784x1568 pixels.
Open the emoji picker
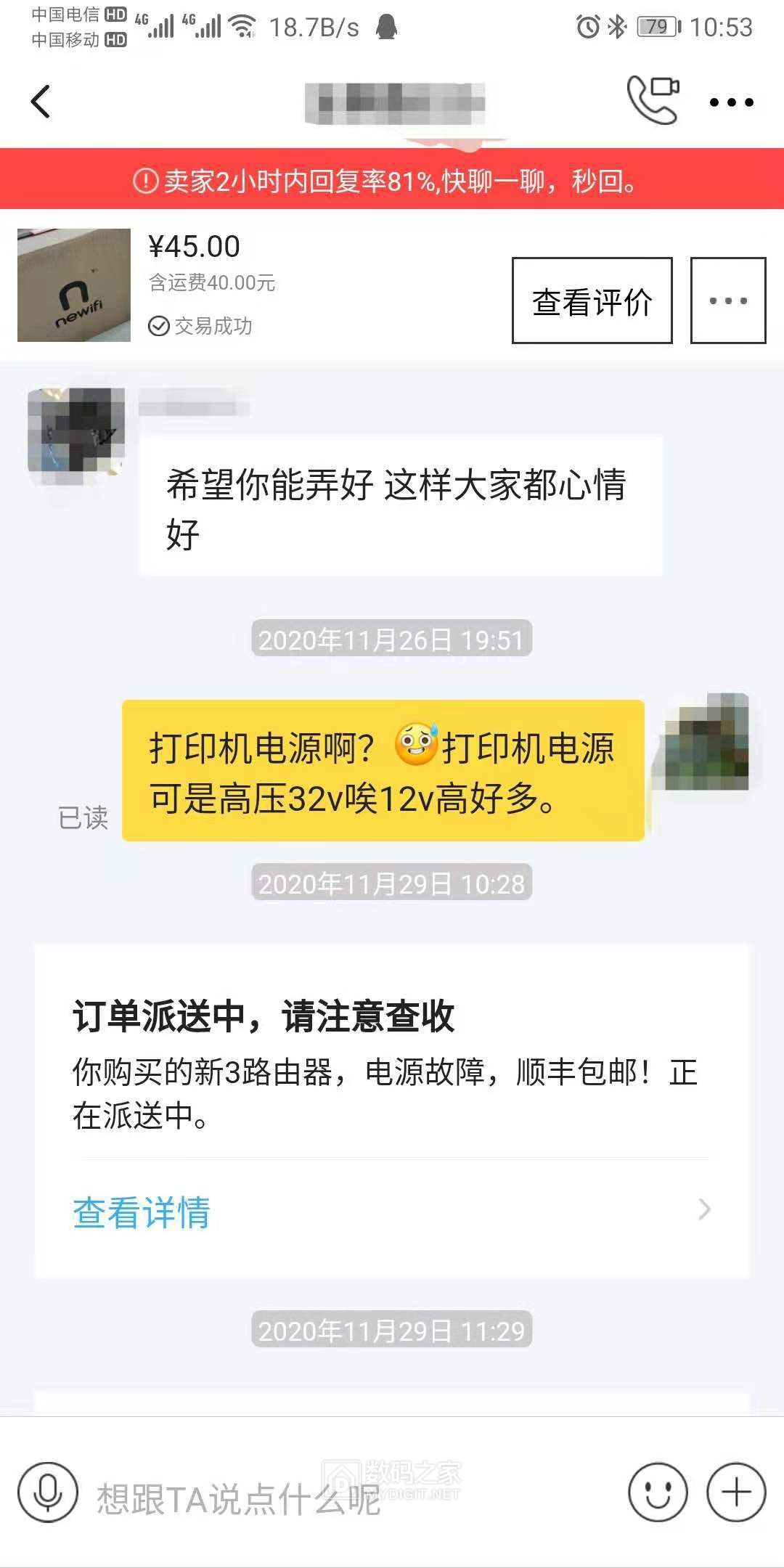[658, 1493]
